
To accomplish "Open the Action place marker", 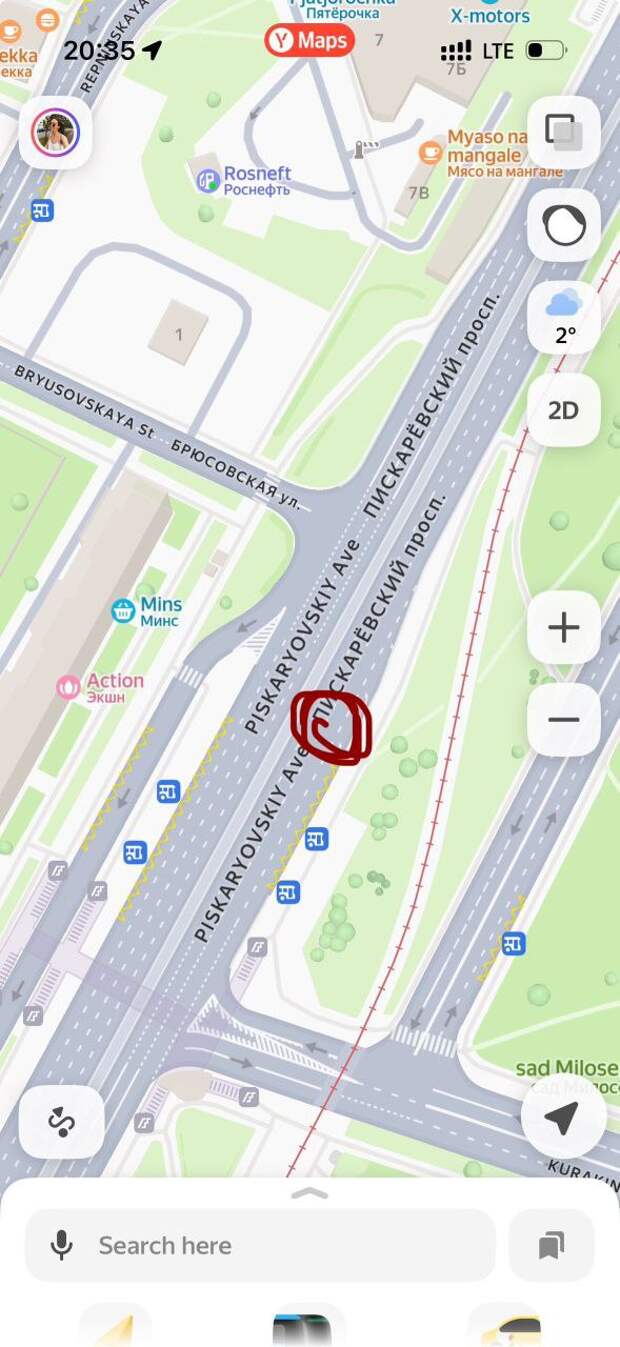I will pyautogui.click(x=68, y=687).
